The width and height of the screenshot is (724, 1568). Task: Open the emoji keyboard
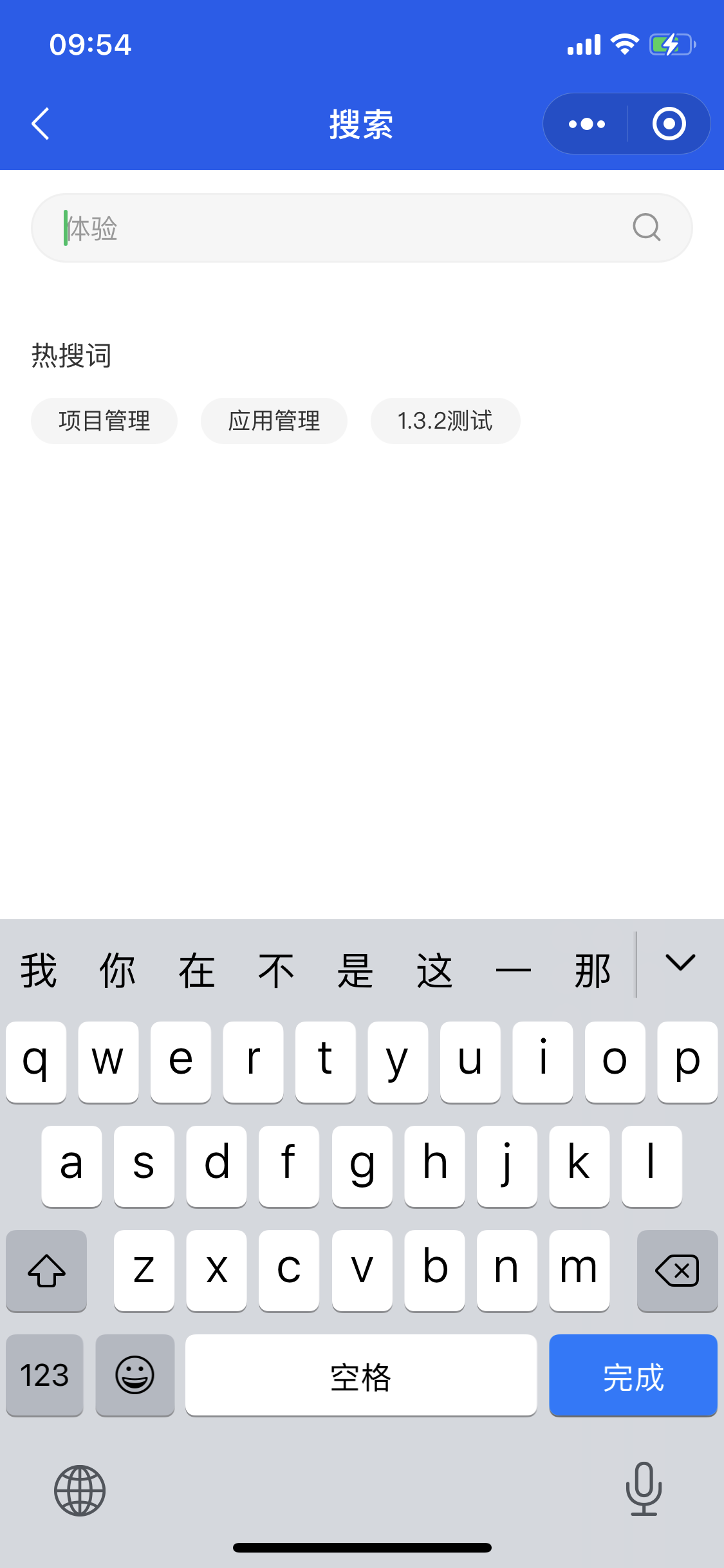[x=135, y=1376]
